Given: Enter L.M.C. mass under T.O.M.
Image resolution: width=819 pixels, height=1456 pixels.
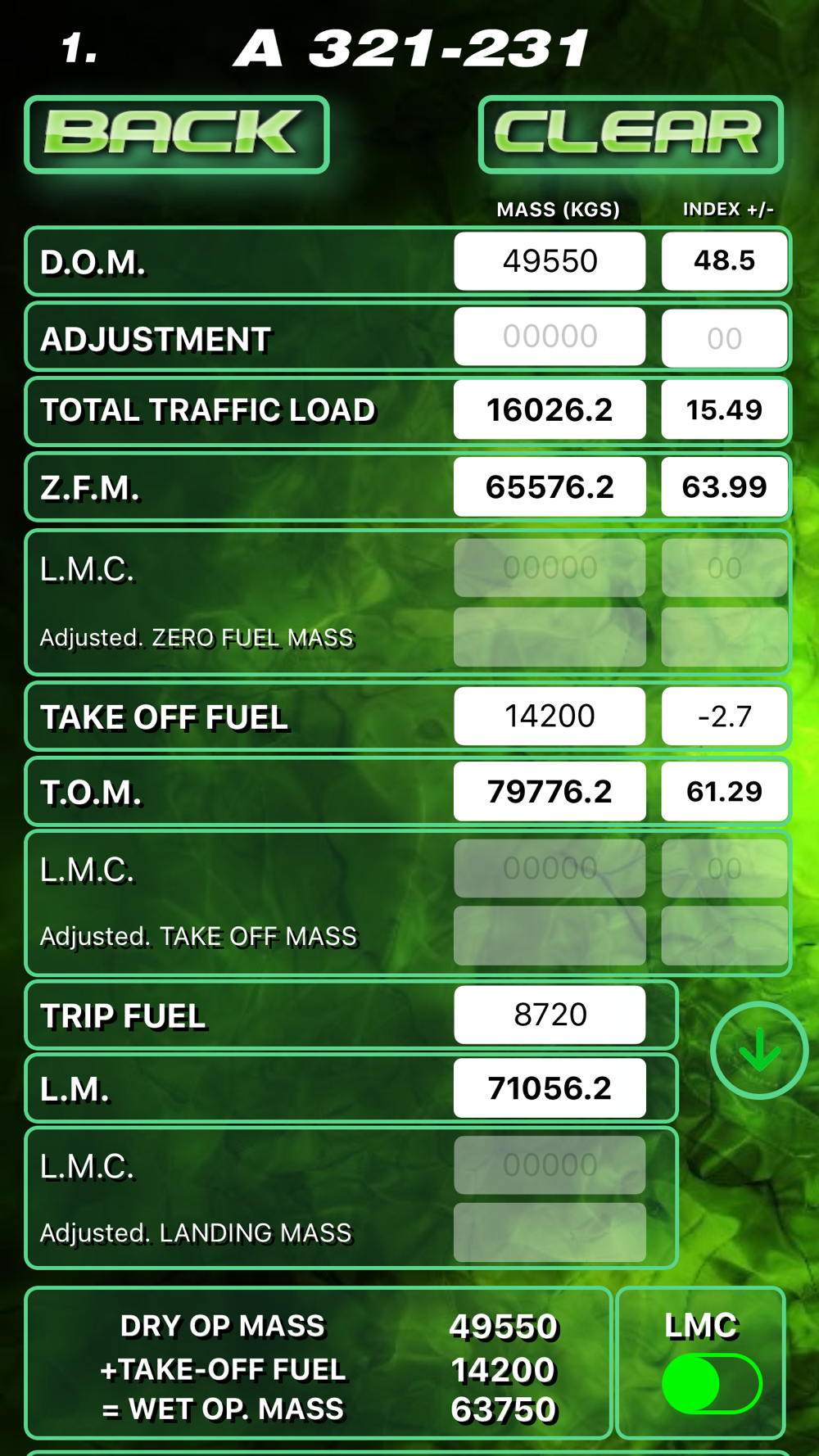Looking at the screenshot, I should [550, 868].
